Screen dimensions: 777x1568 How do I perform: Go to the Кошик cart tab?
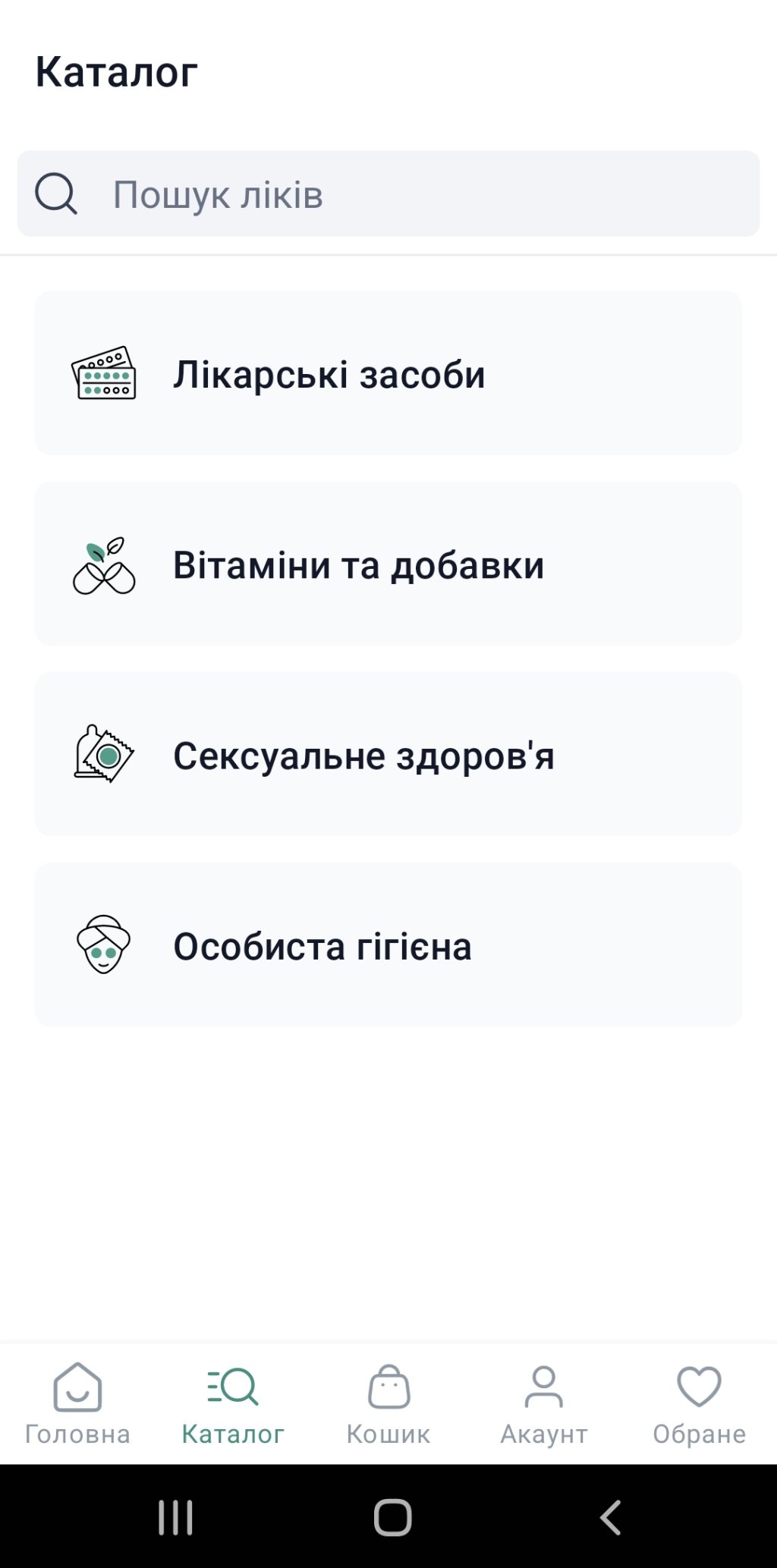point(388,1403)
